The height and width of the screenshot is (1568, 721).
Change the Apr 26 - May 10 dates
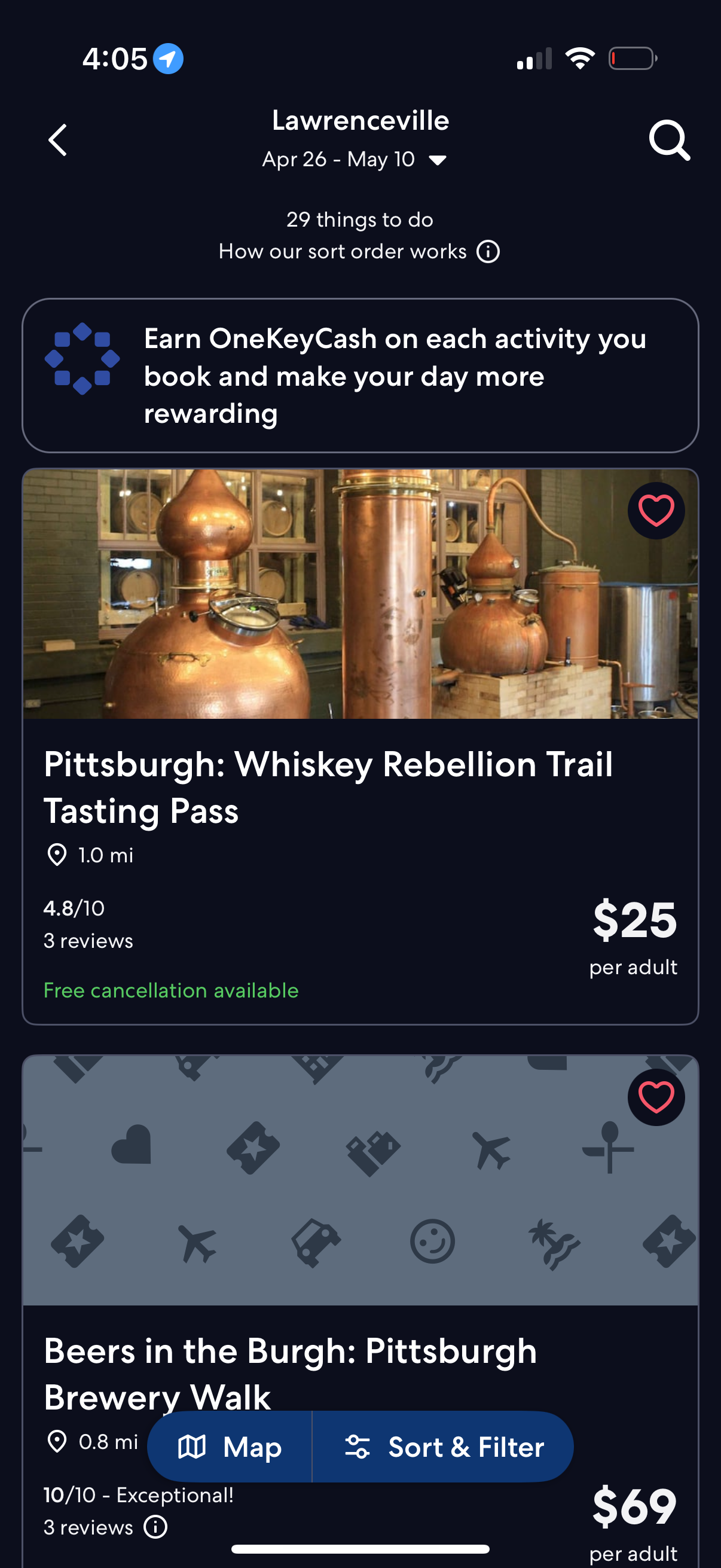coord(355,160)
